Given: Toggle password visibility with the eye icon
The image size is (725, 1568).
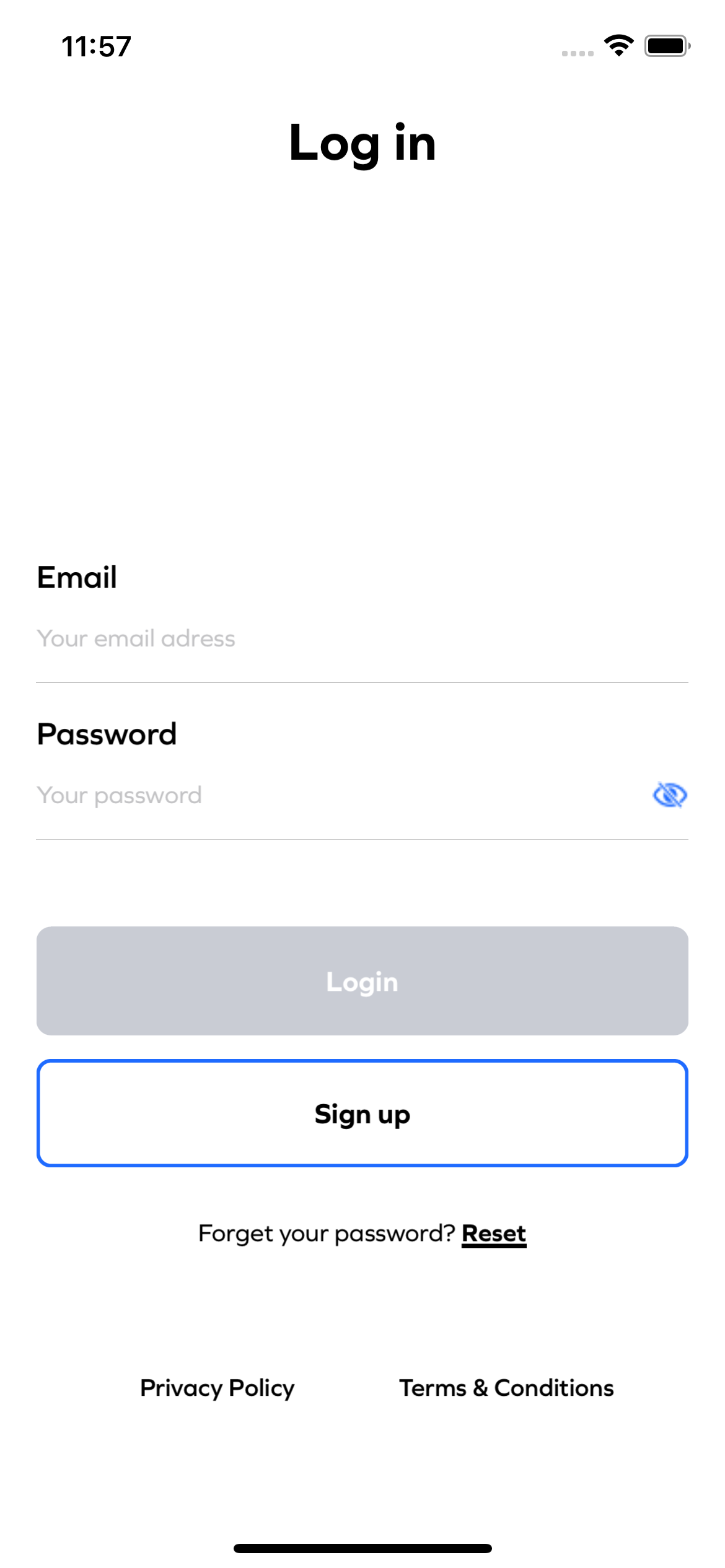Looking at the screenshot, I should [x=671, y=795].
